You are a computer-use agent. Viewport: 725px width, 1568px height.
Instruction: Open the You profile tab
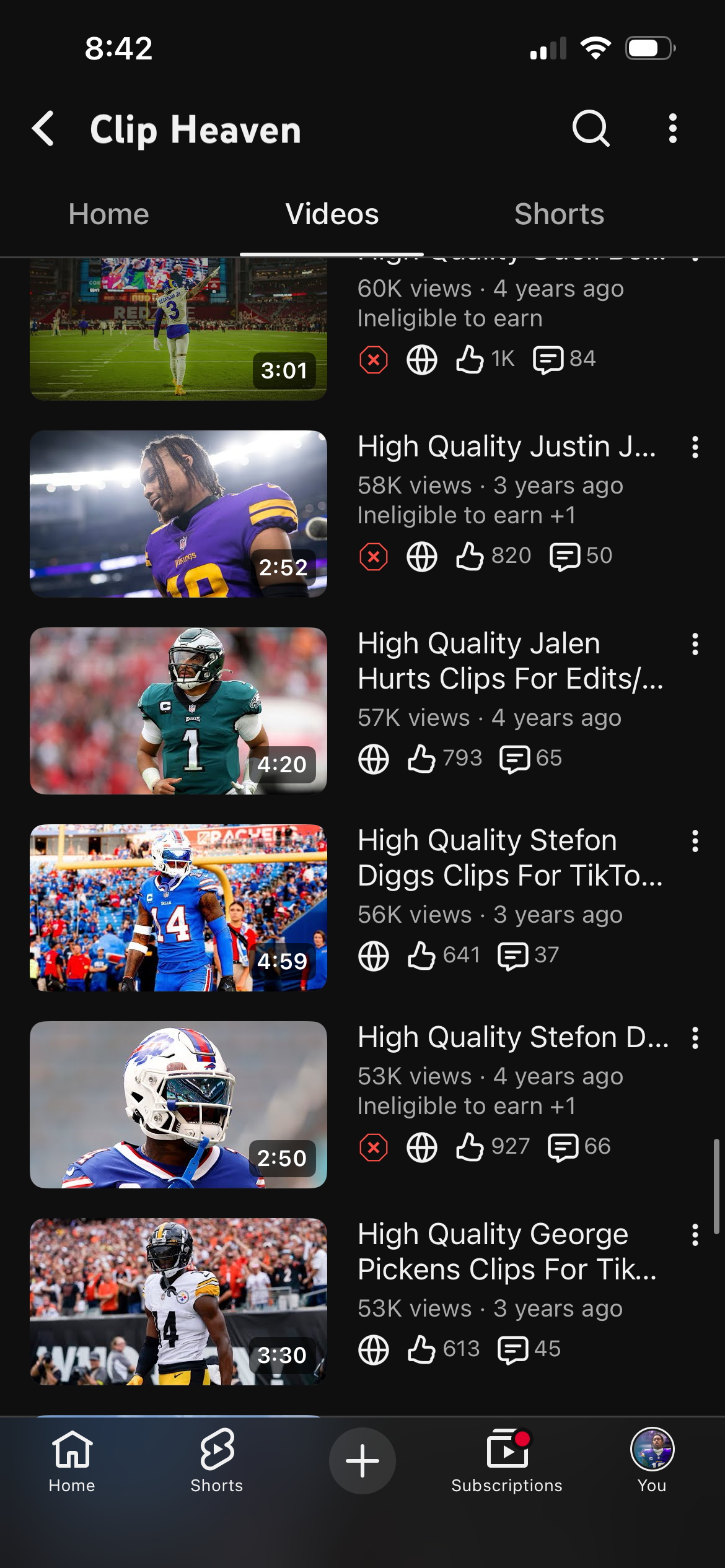point(652,1461)
